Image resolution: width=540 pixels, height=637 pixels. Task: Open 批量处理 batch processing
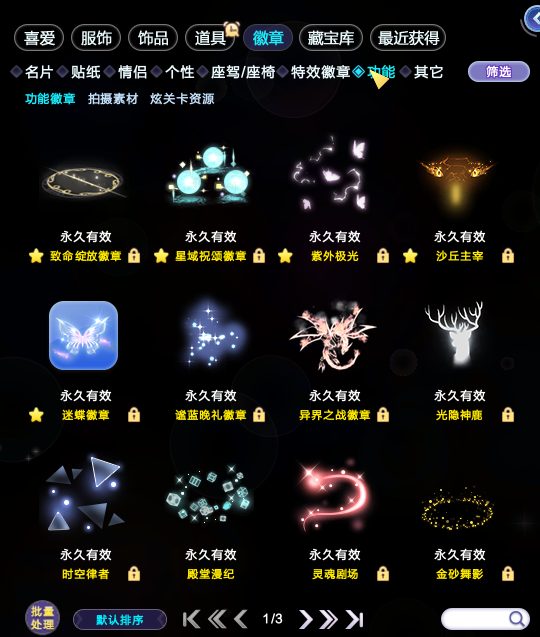pos(42,618)
